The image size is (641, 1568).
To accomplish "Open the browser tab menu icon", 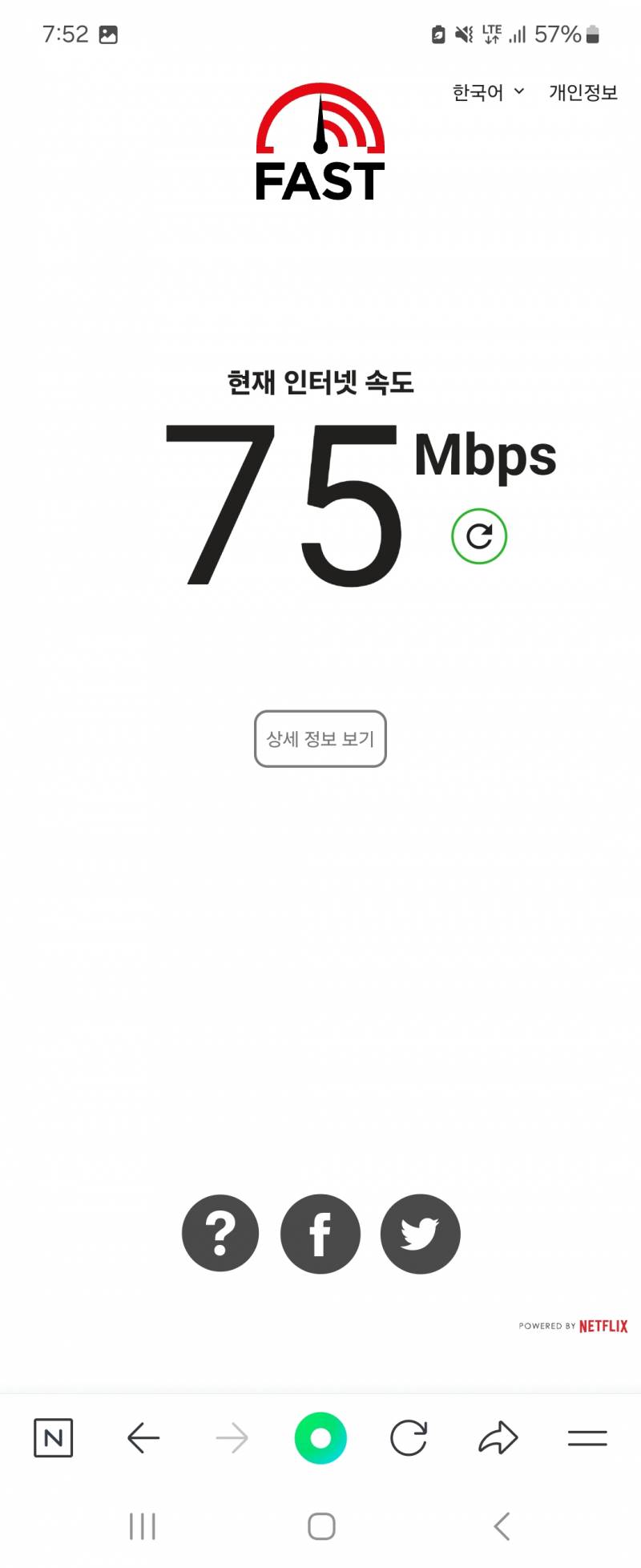I will [587, 1437].
